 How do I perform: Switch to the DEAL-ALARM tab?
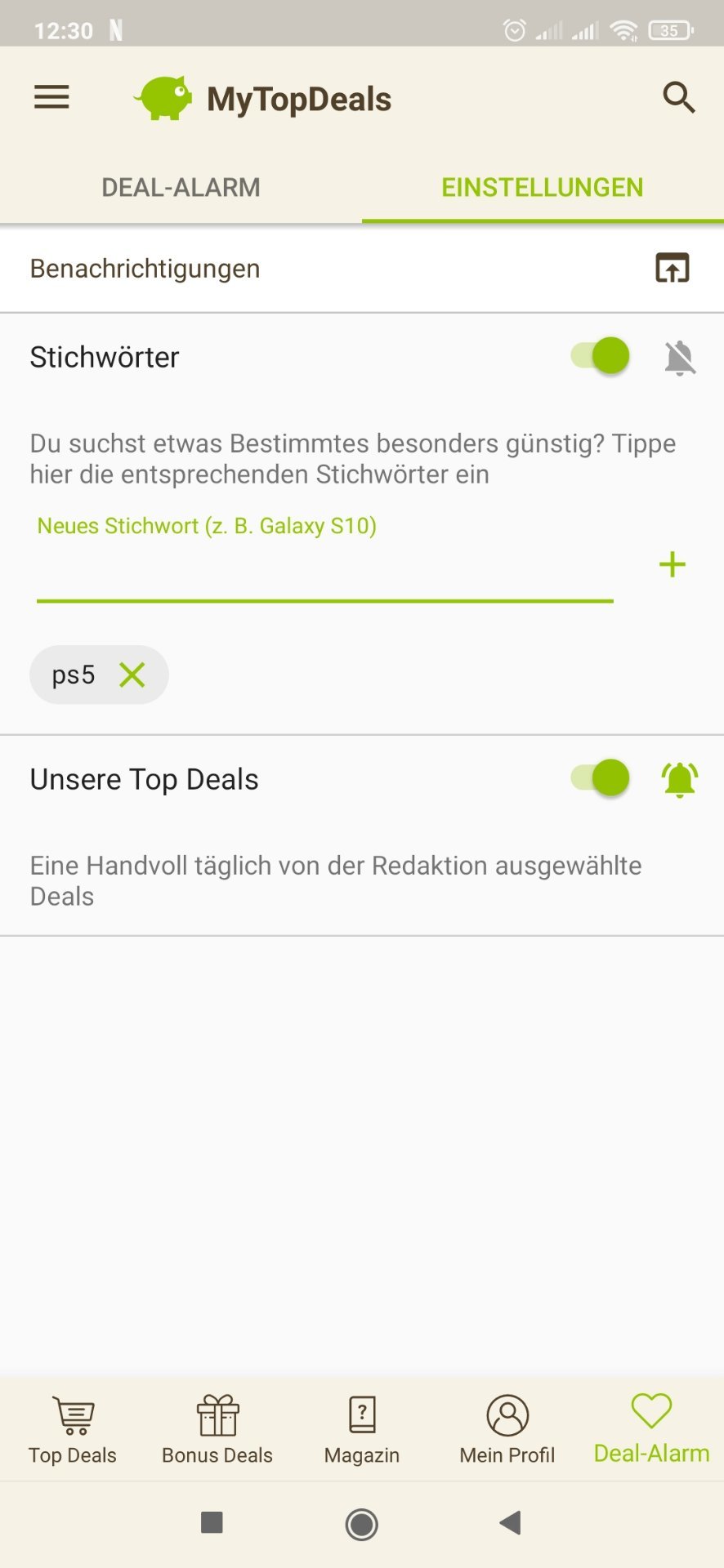coord(181,187)
